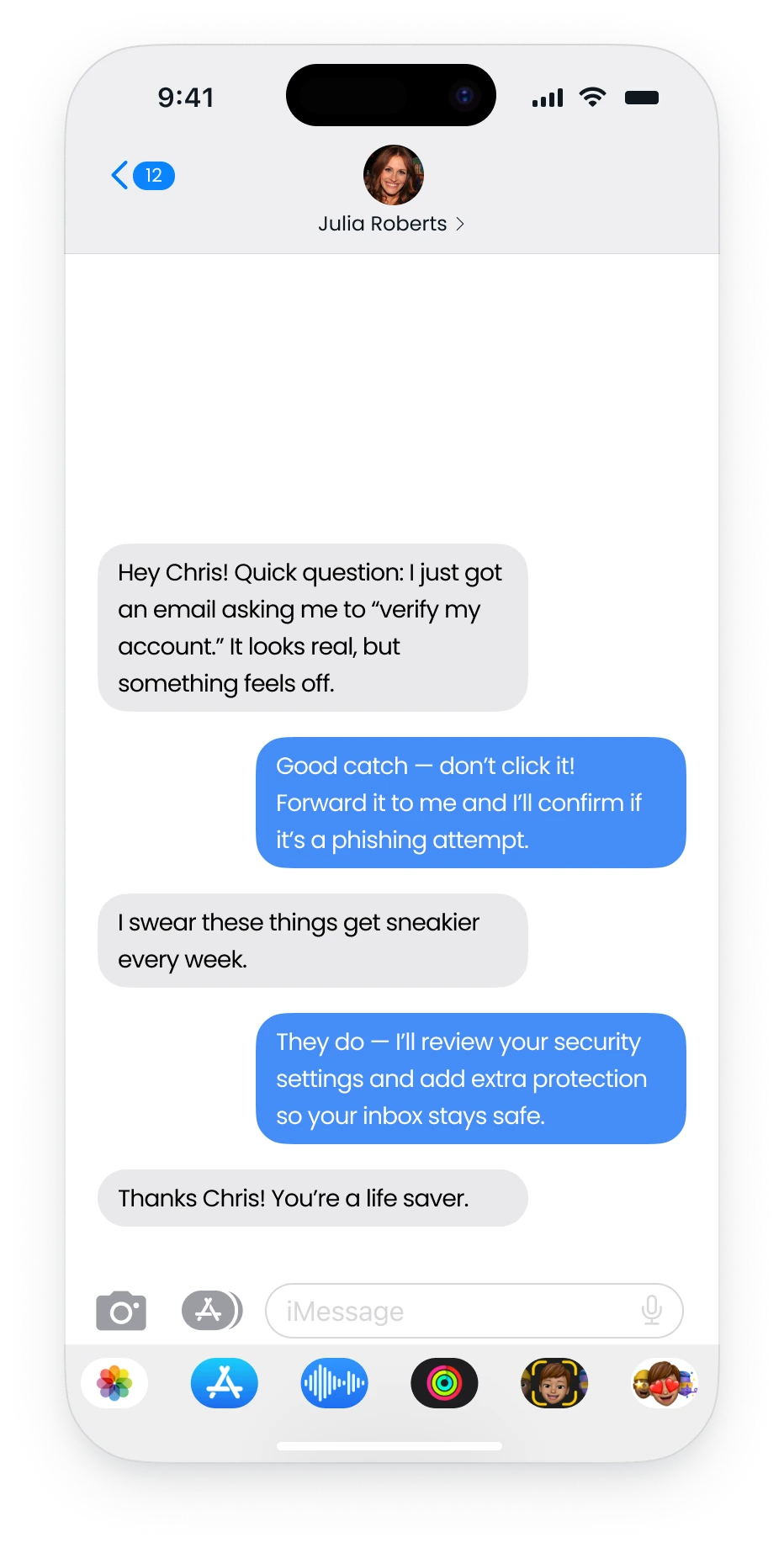Open the camera to attach a photo
784x1548 pixels.
tap(121, 1311)
